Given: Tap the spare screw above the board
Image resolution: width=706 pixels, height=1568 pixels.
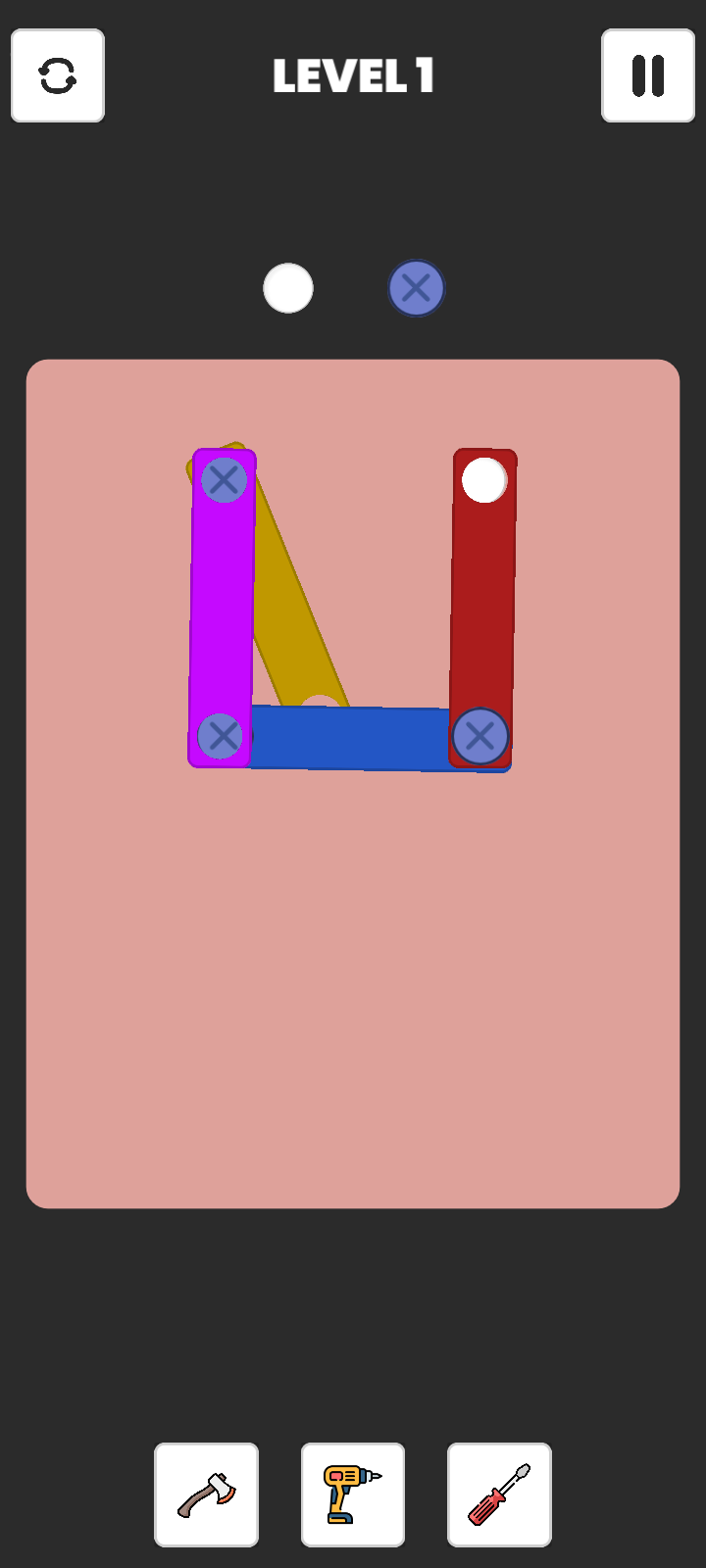Looking at the screenshot, I should coord(417,288).
